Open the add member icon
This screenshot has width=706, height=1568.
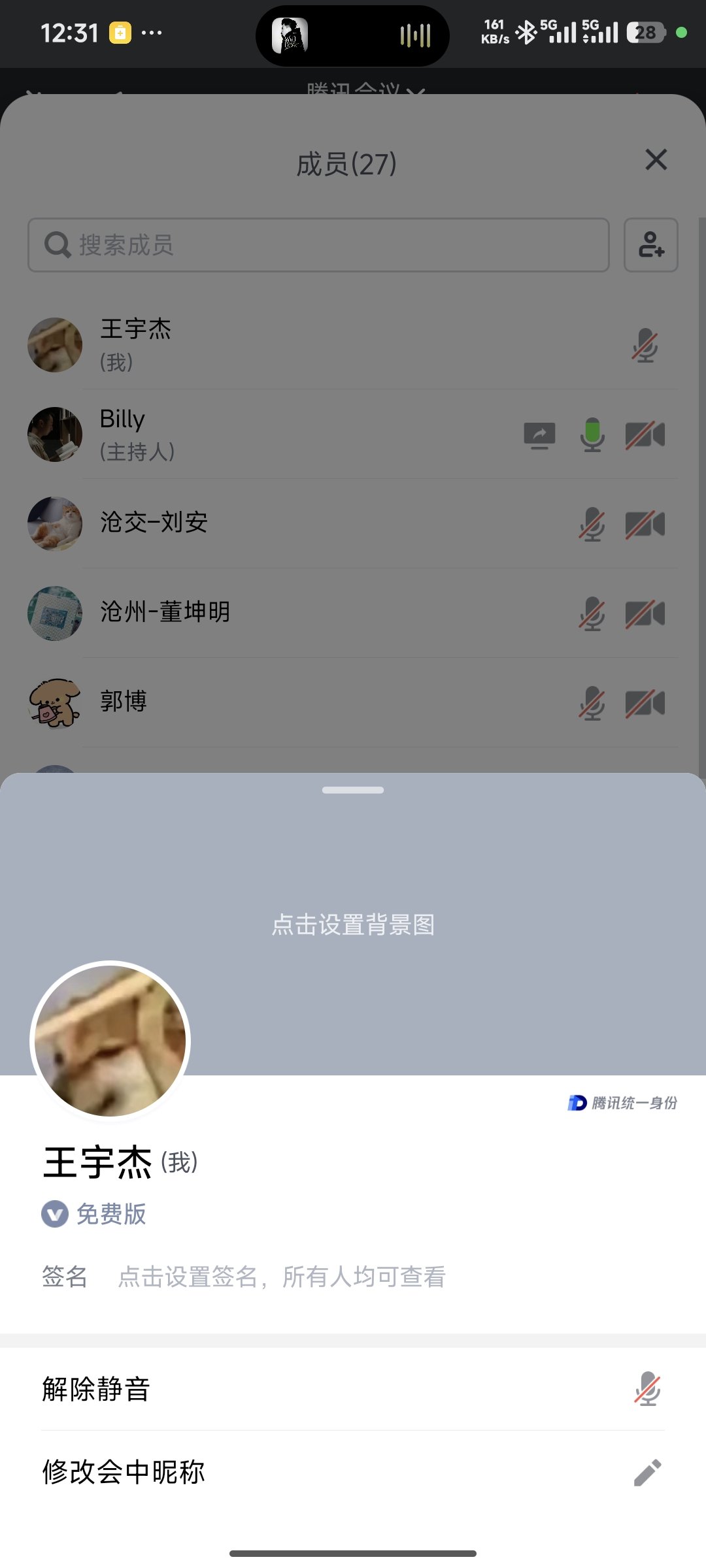coord(650,246)
